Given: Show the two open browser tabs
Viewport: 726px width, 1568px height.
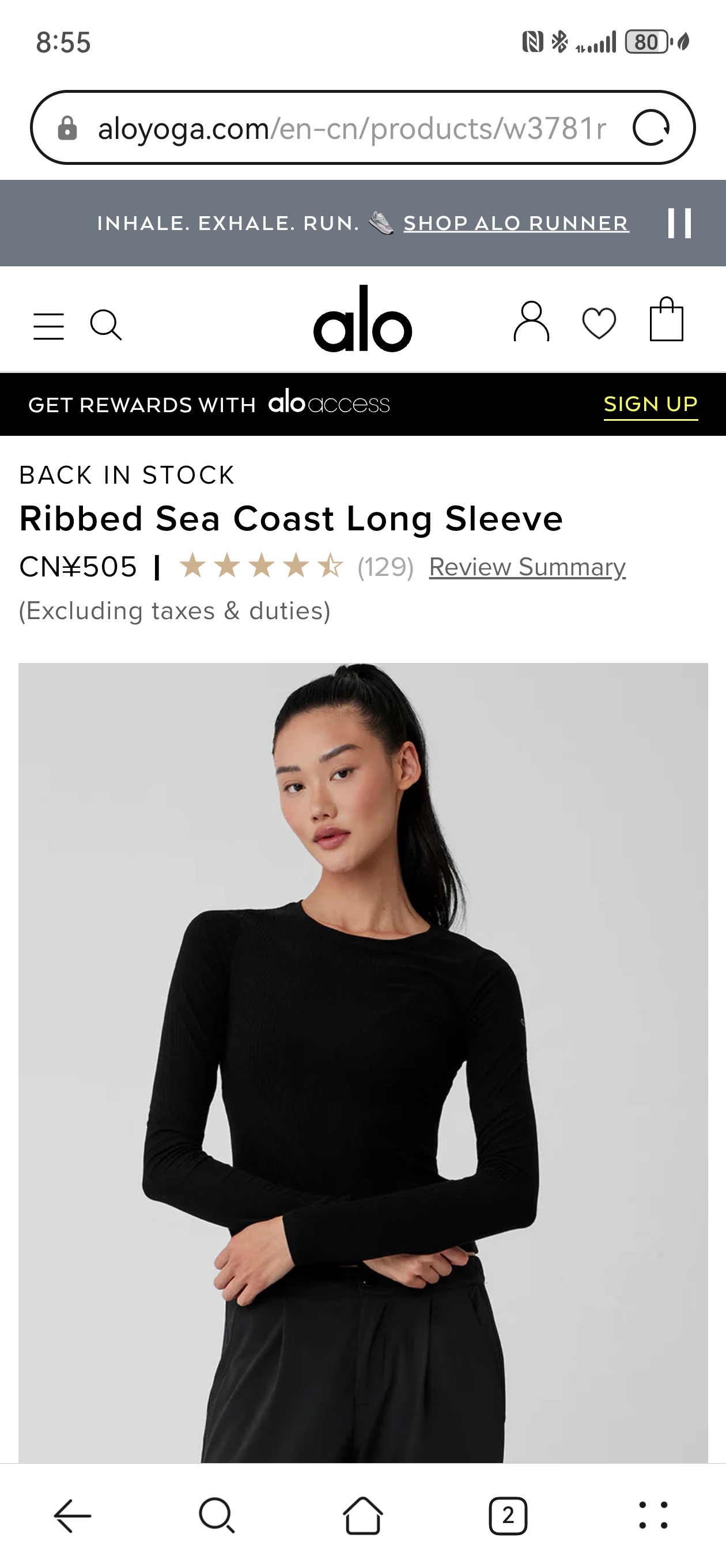Looking at the screenshot, I should click(508, 1515).
